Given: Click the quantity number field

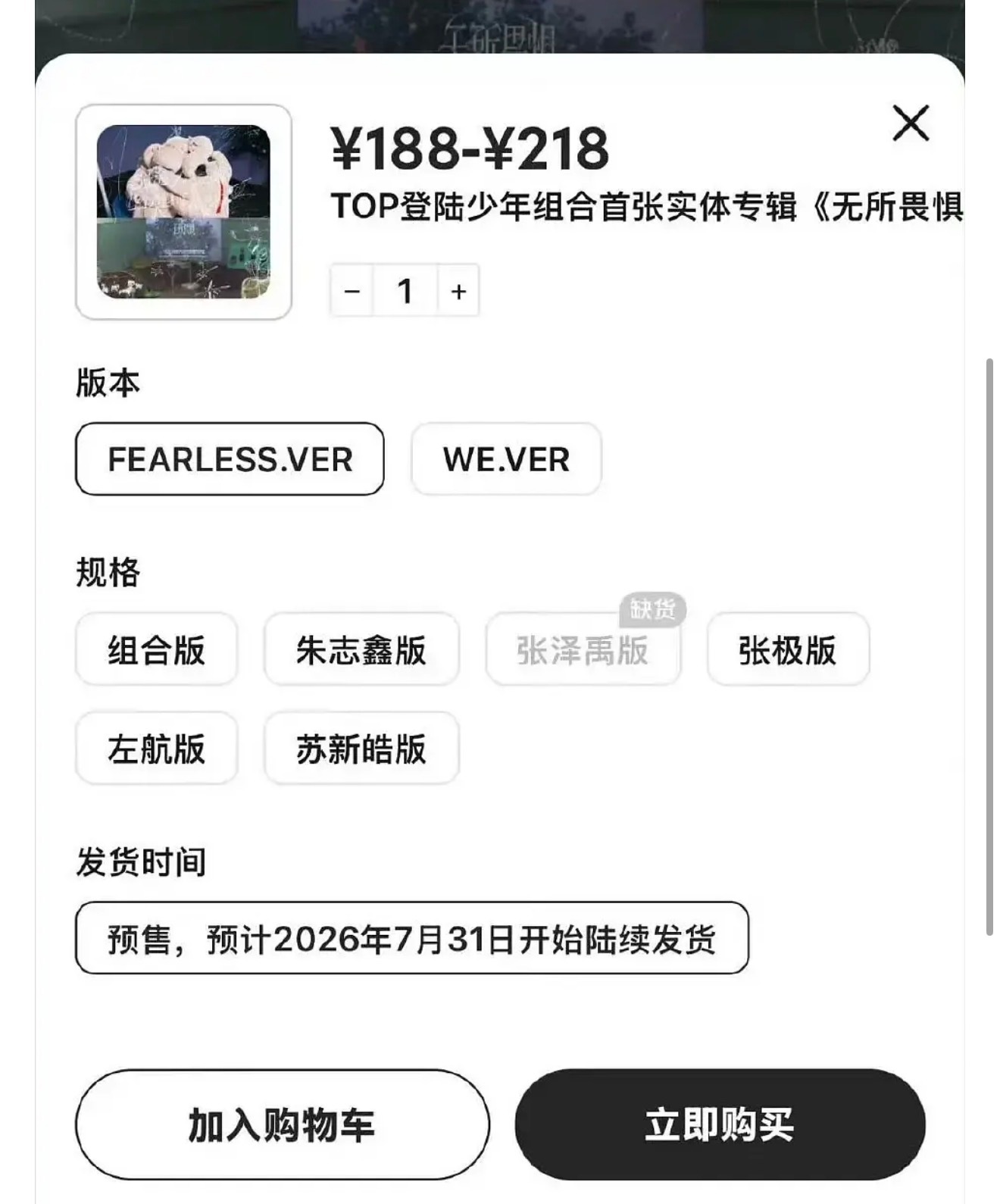Looking at the screenshot, I should [x=405, y=289].
